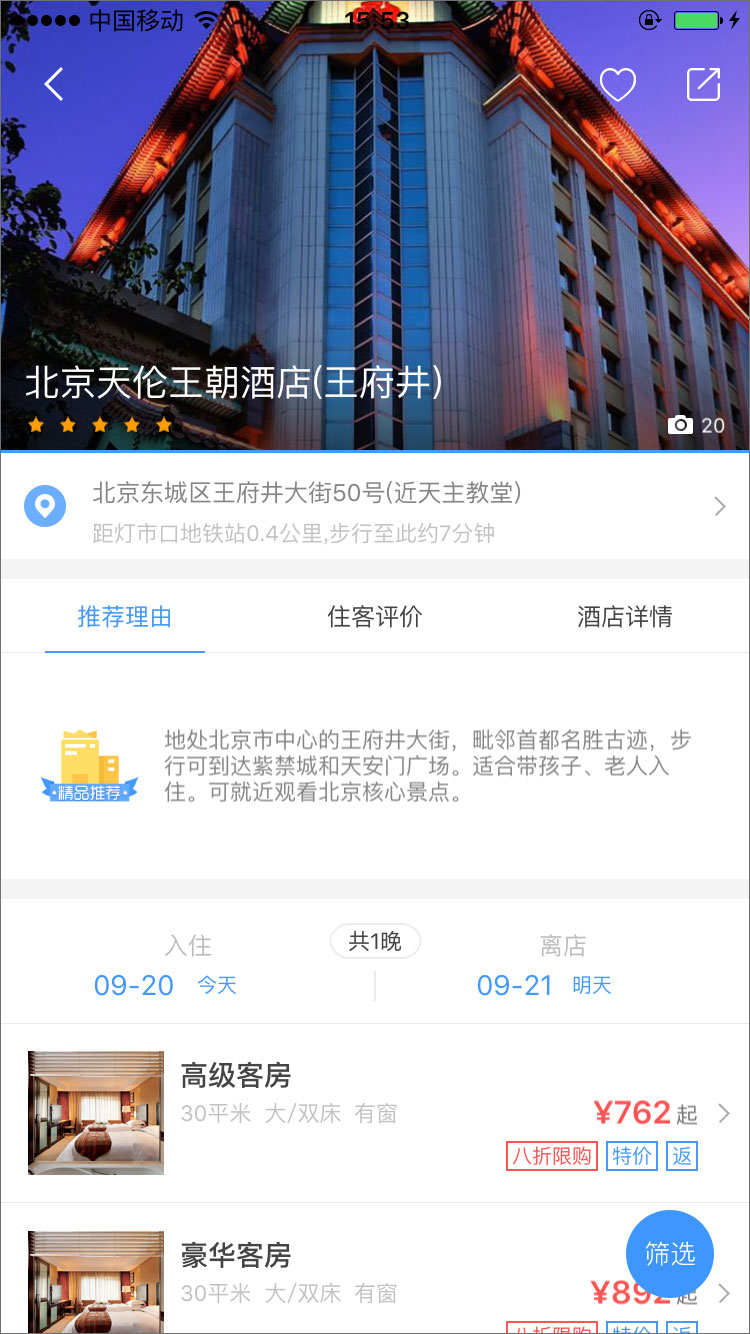The image size is (750, 1334).
Task: Go back using the back arrow
Action: coord(54,85)
